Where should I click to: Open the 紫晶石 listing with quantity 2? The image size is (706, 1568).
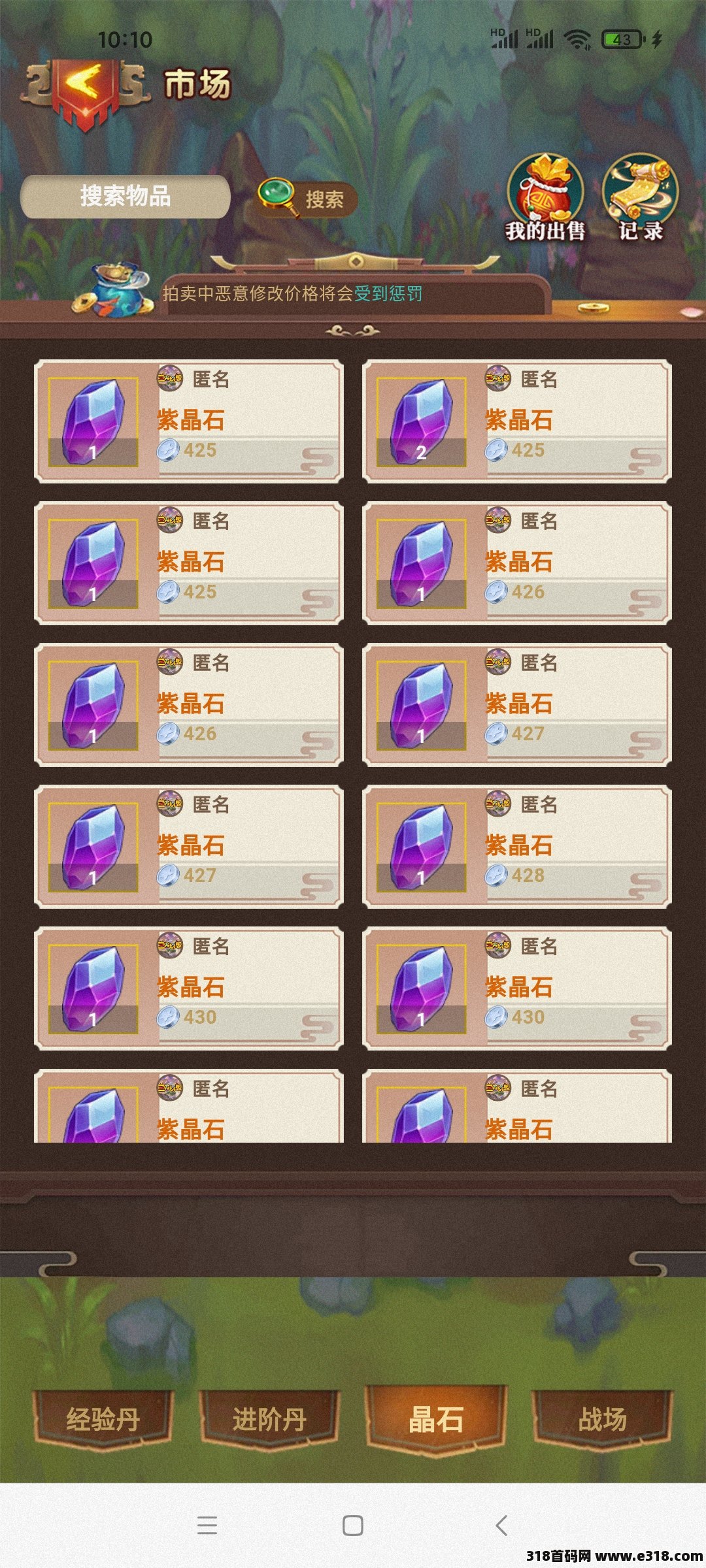(x=516, y=421)
